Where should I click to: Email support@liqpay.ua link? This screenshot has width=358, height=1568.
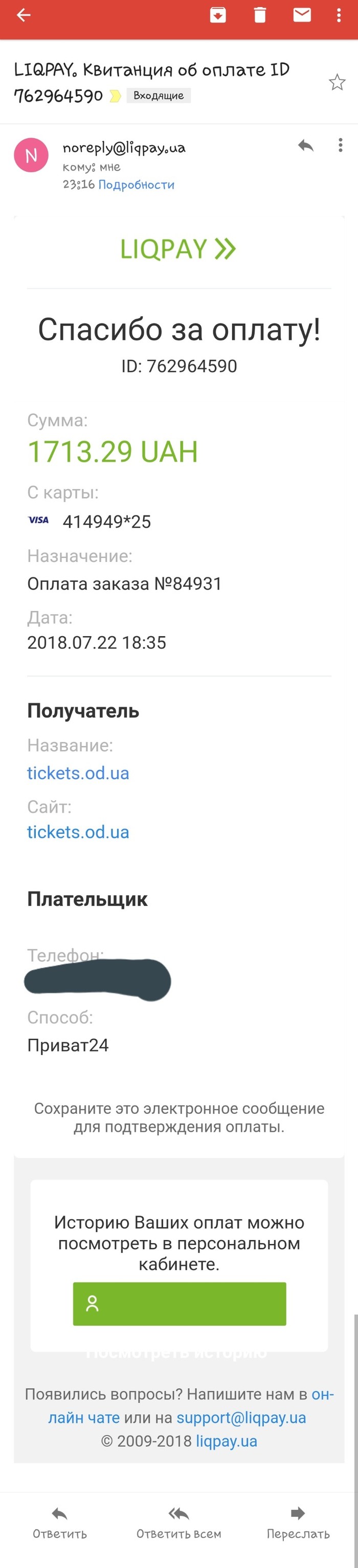[x=241, y=1418]
